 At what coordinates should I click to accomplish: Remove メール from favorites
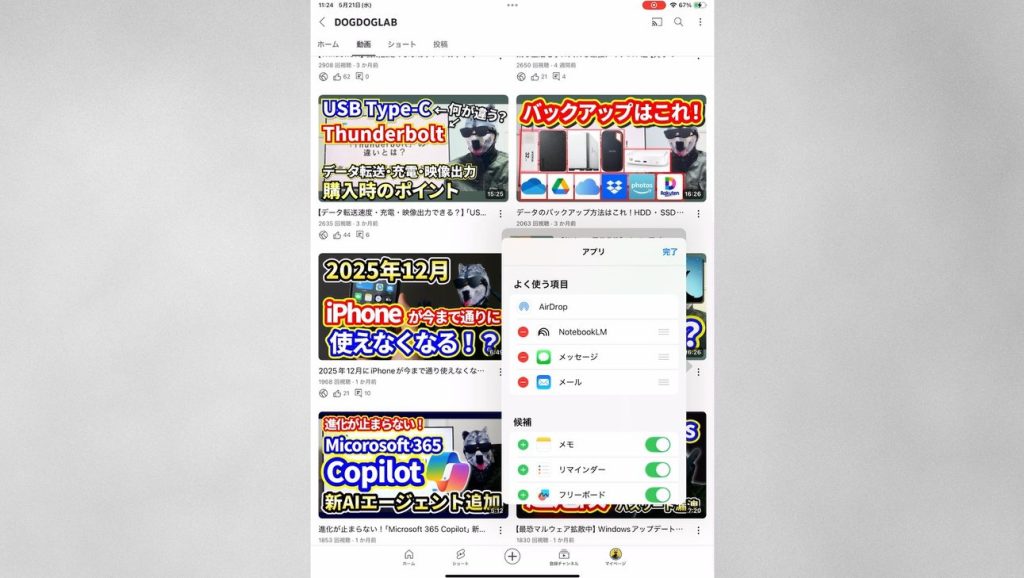[x=524, y=382]
